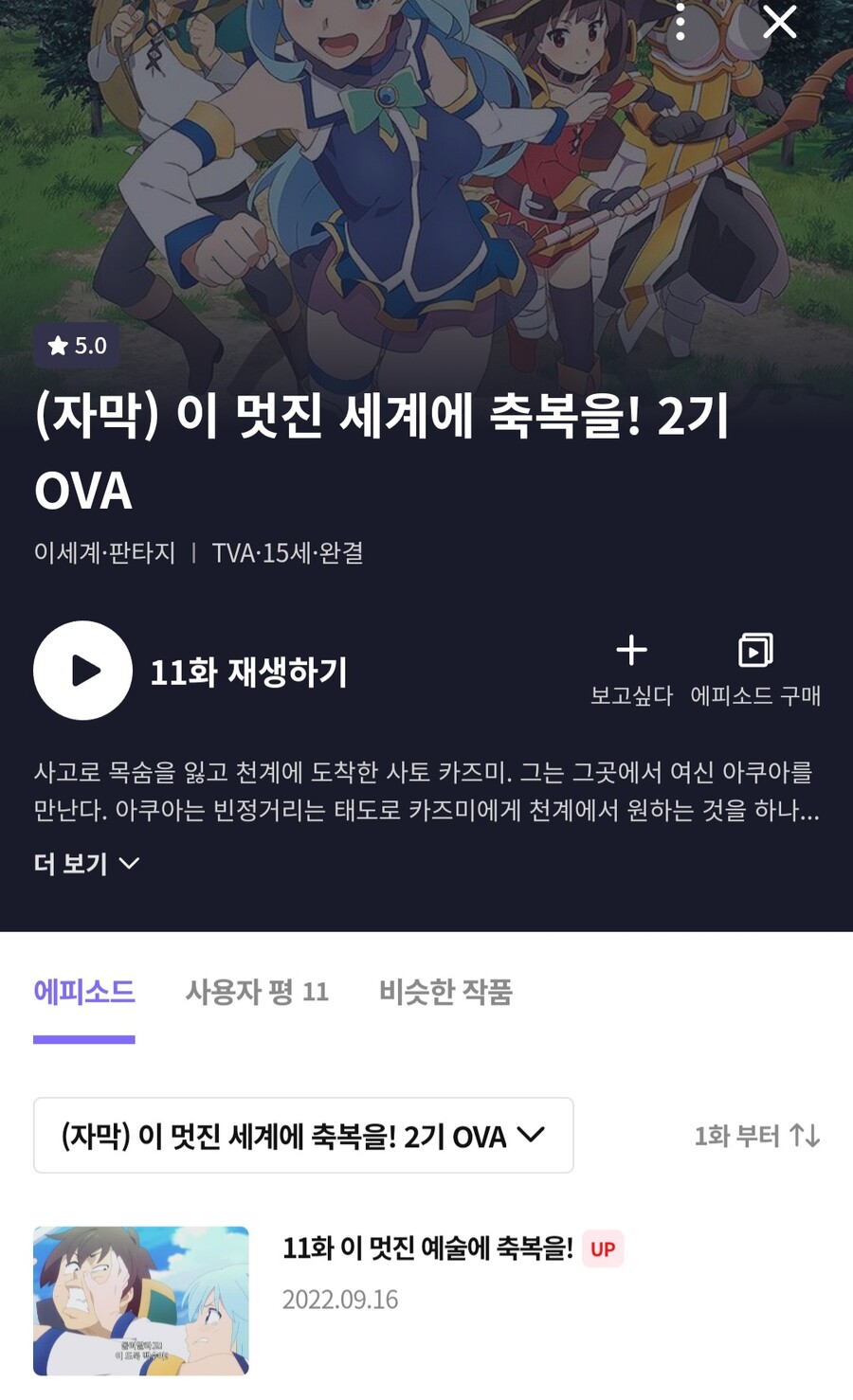Tap the star rating icon showing 5.0

click(57, 347)
